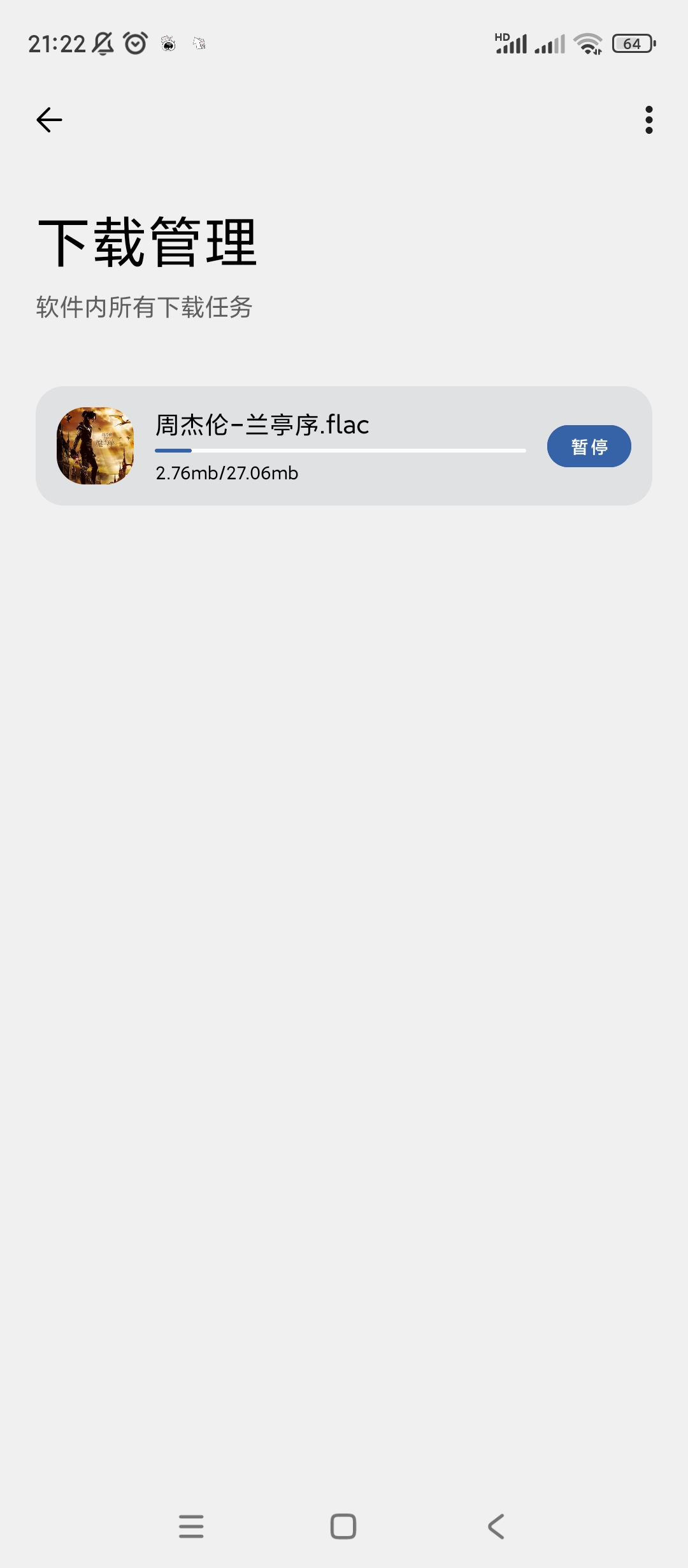Screen dimensions: 688x1568
Task: Tap the system home button
Action: pyautogui.click(x=343, y=1526)
